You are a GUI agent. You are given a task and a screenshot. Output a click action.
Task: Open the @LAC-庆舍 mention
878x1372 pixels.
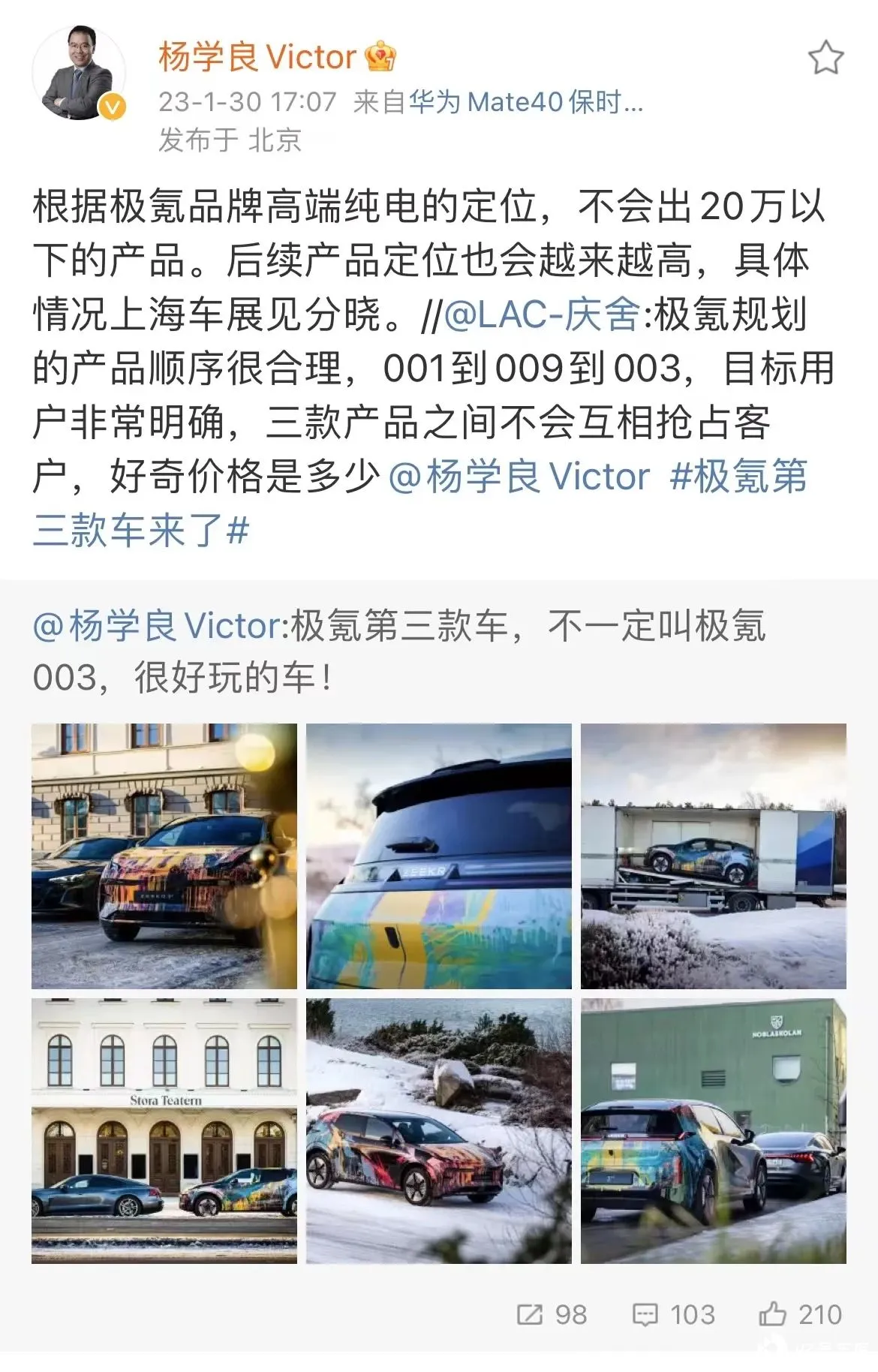pyautogui.click(x=542, y=314)
